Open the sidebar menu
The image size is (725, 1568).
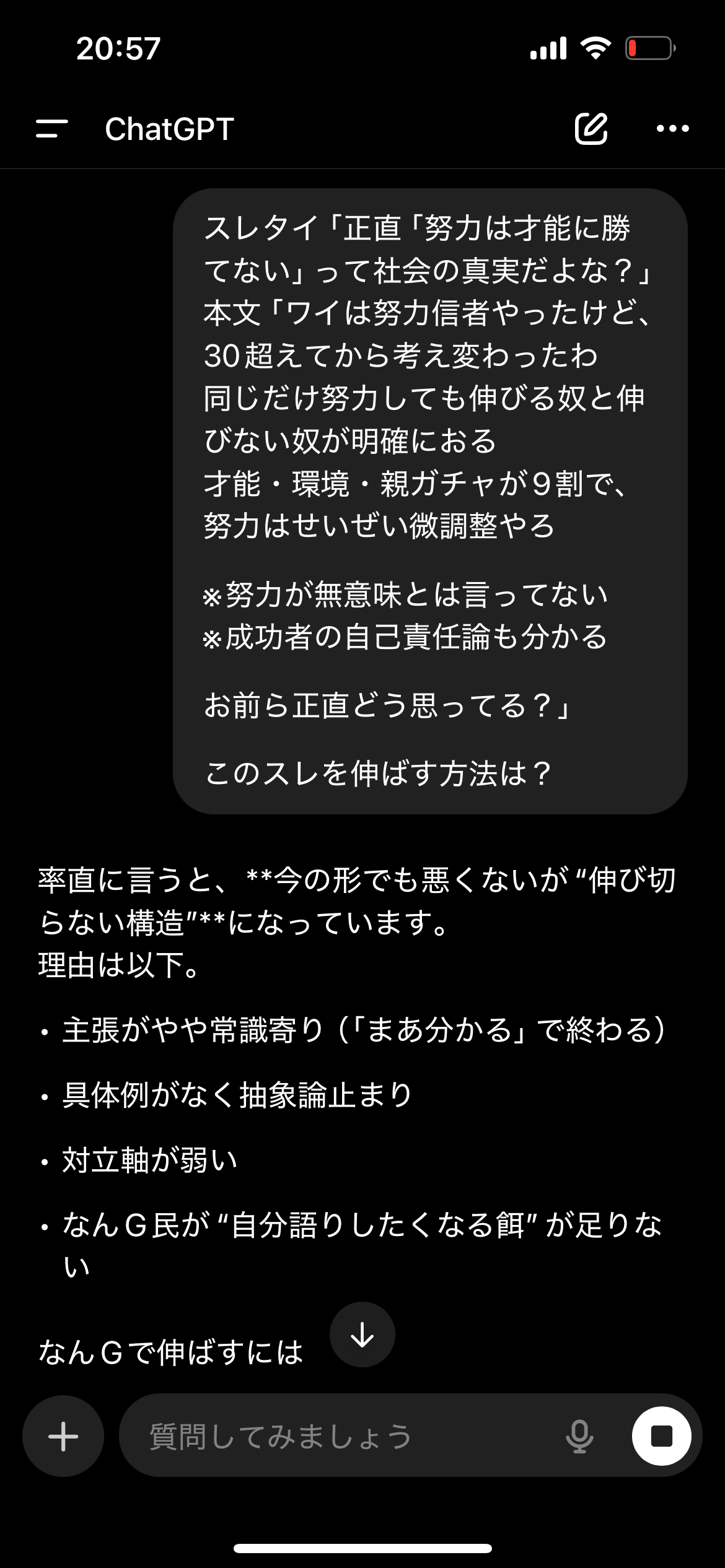52,129
